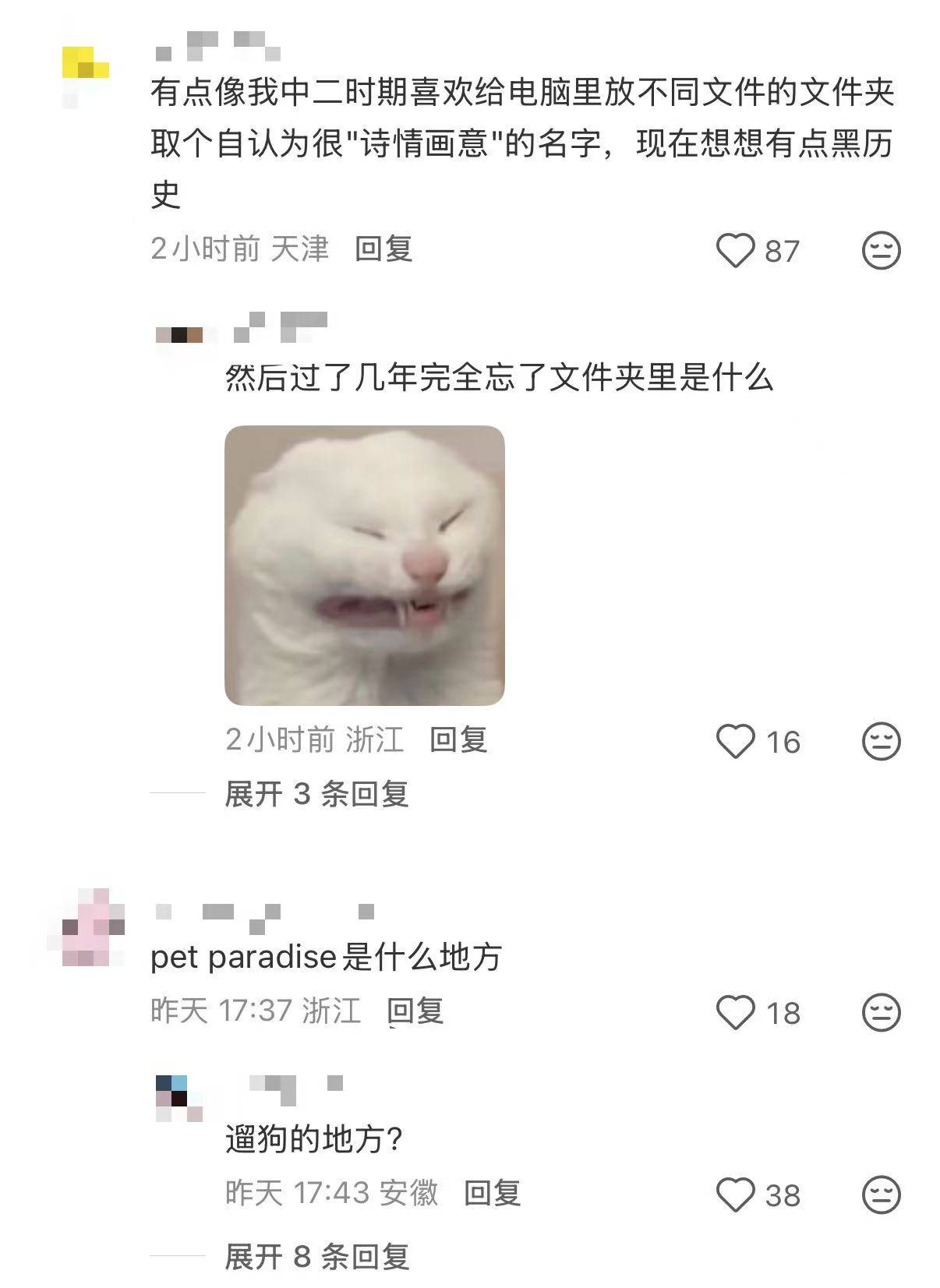Image resolution: width=940 pixels, height=1288 pixels.
Task: Reply to the pet paradise是什么地方 comment
Action: (415, 1011)
